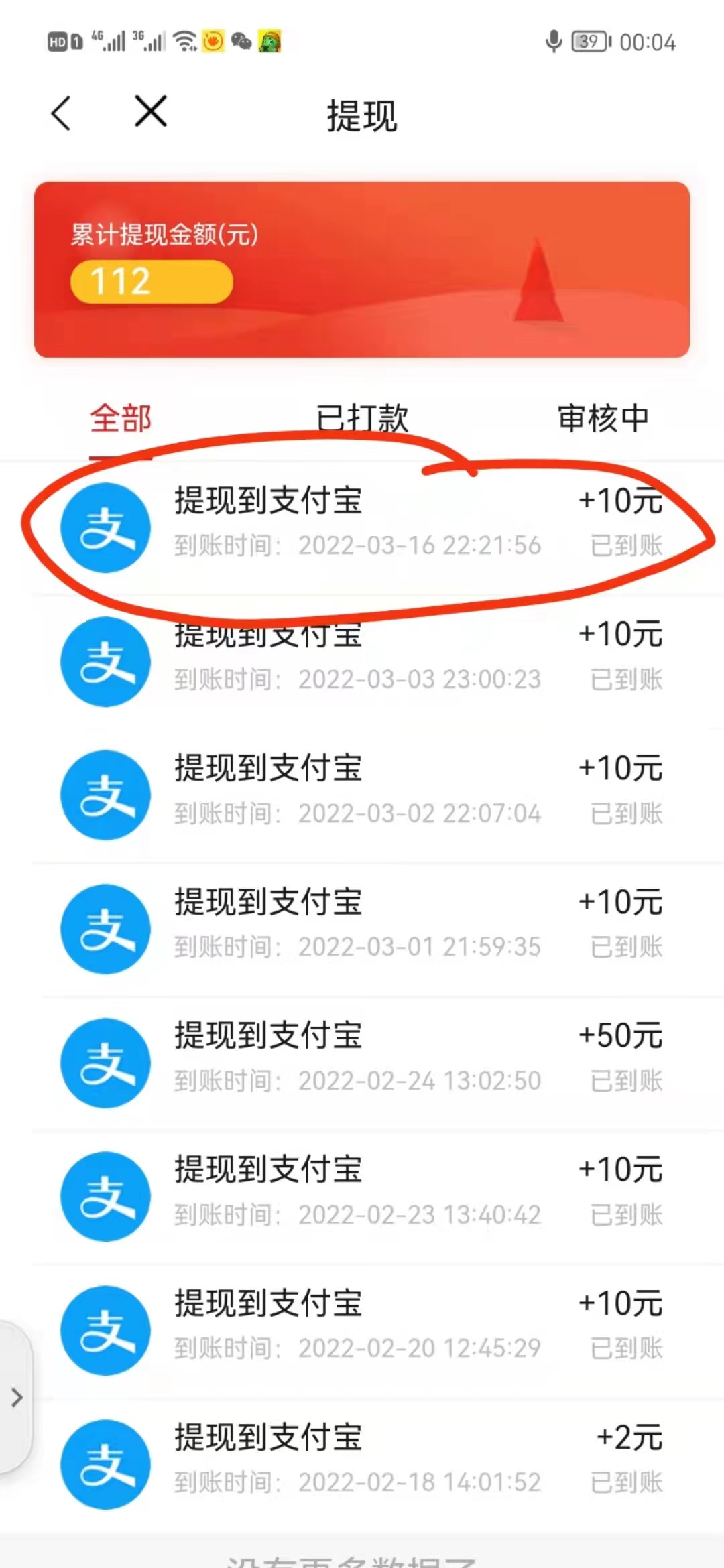The width and height of the screenshot is (724, 1568).
Task: Open the 2022-03-16 22:21:56 withdrawal record
Action: (362, 527)
